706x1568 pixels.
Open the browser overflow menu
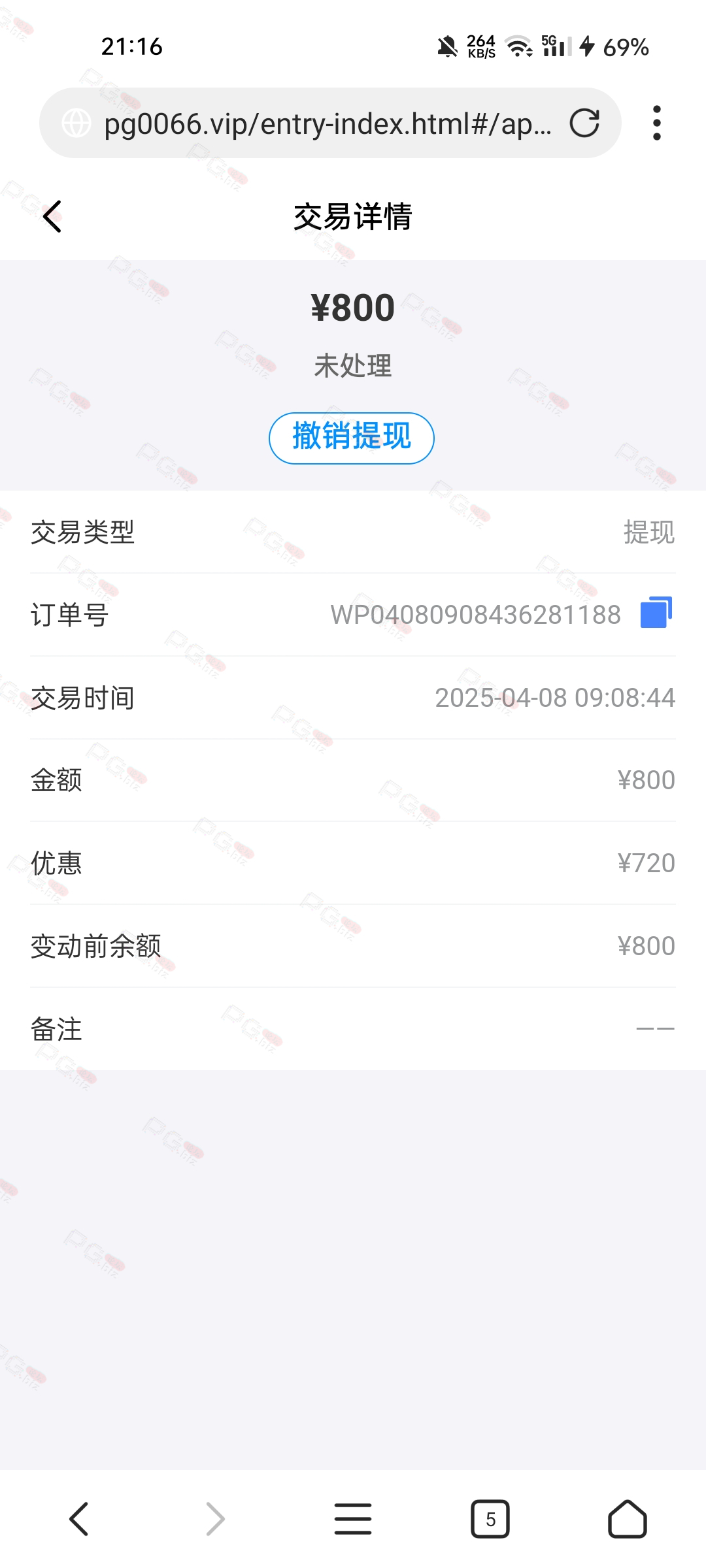pyautogui.click(x=657, y=123)
